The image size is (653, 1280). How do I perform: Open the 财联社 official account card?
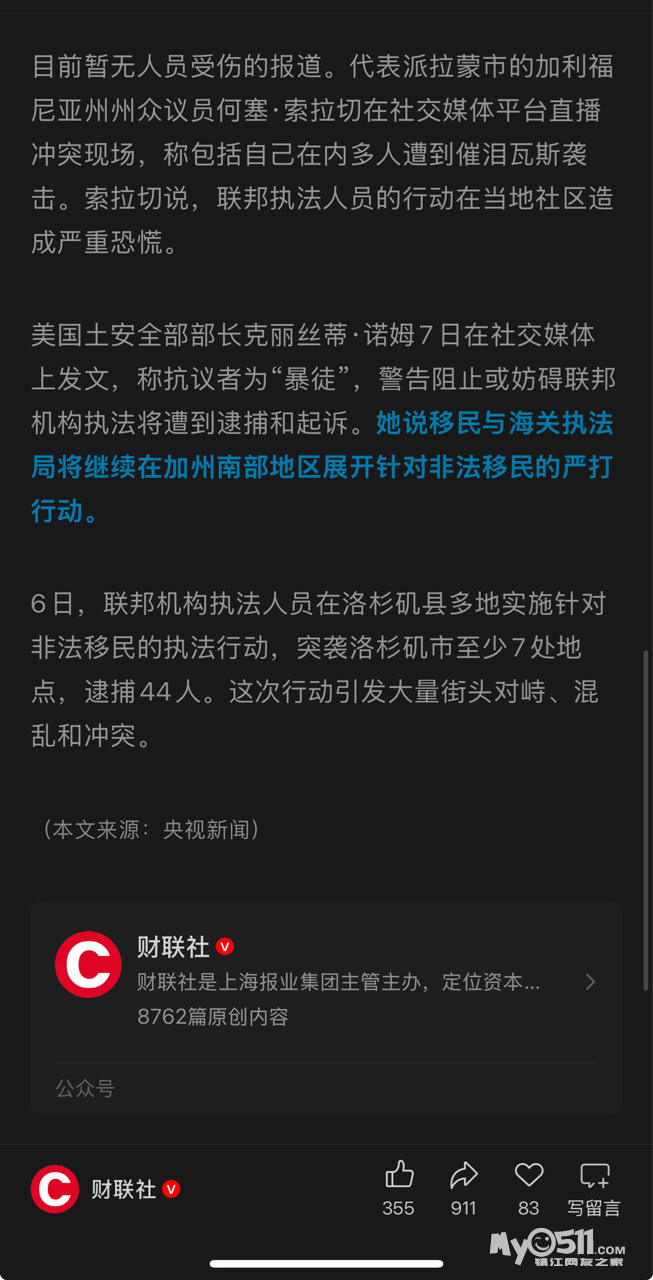pos(326,981)
